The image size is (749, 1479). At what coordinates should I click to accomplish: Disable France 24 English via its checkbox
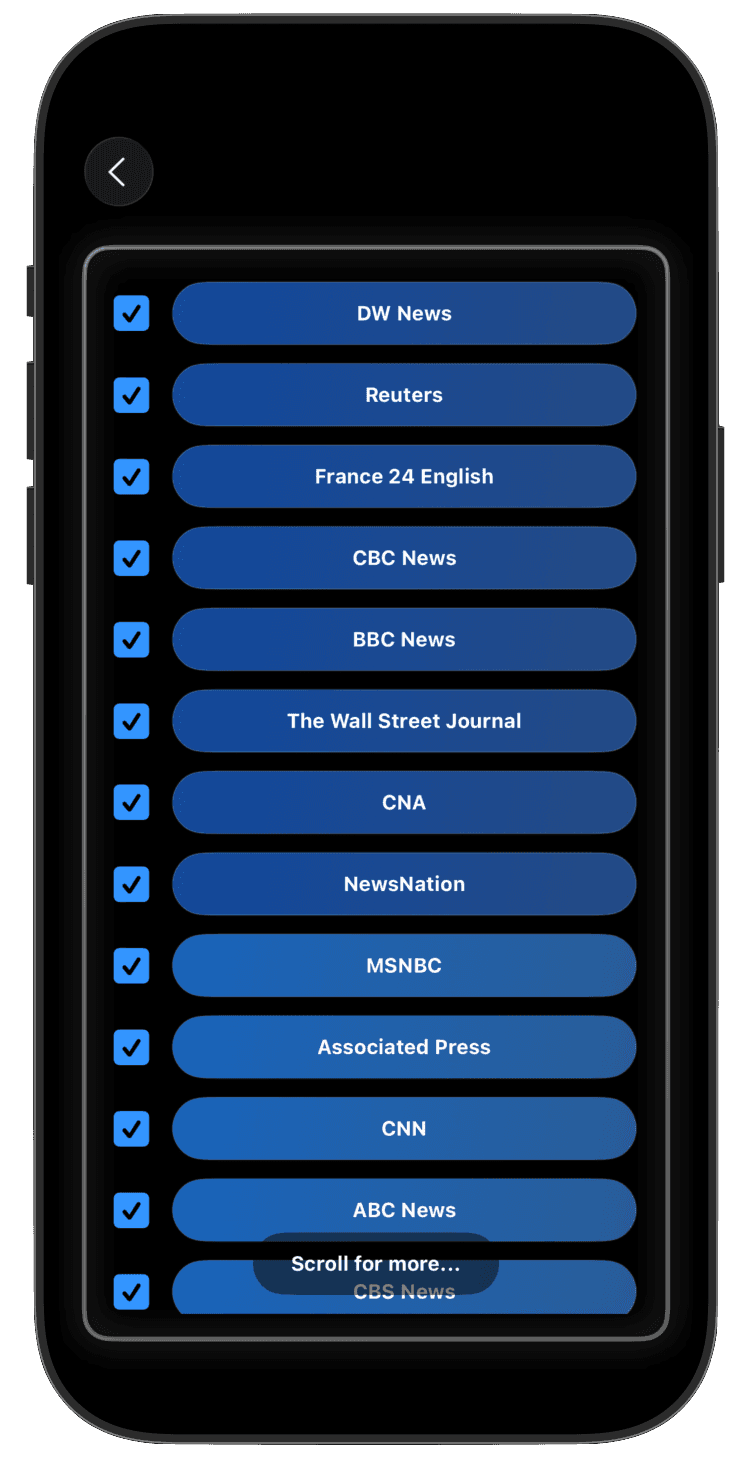[x=131, y=477]
